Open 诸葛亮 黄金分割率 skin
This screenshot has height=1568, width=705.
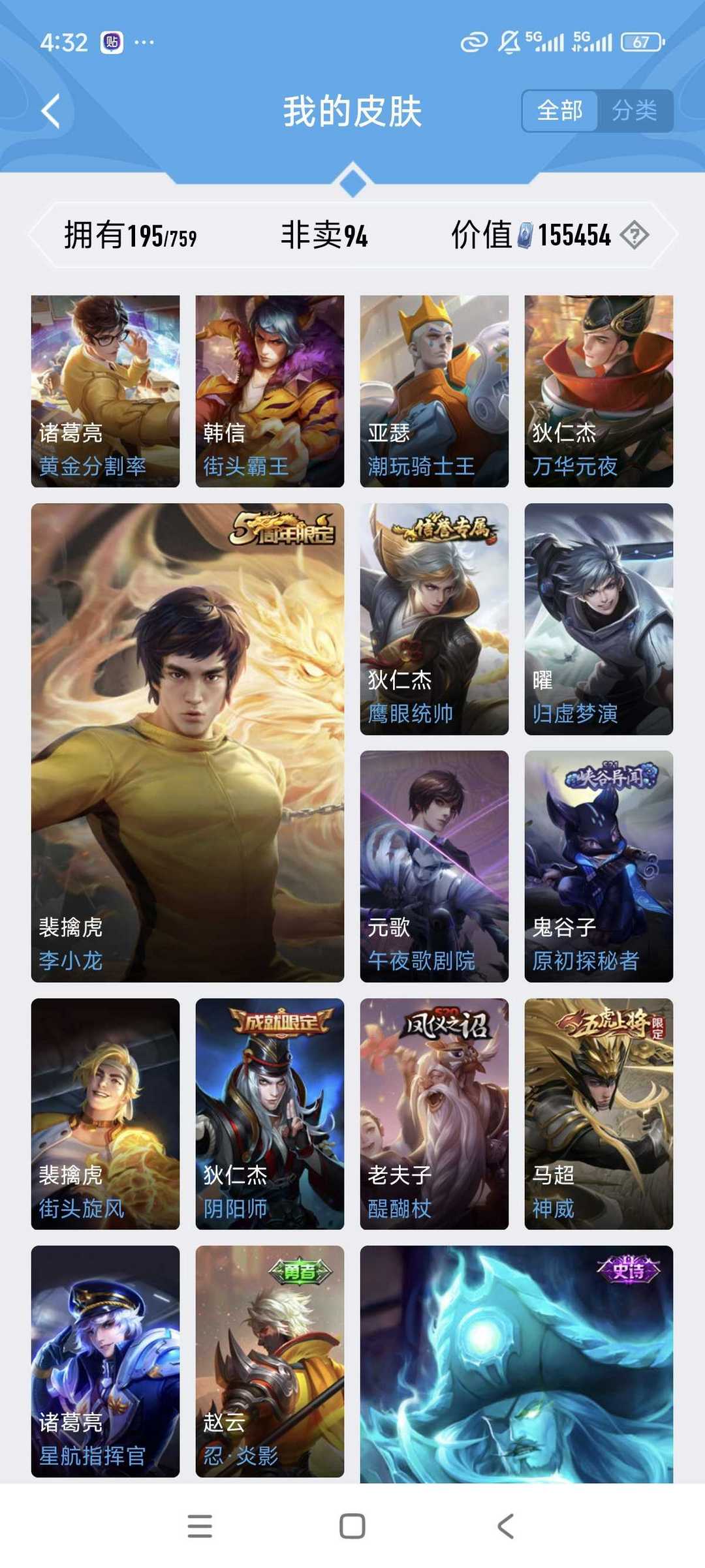[x=105, y=391]
